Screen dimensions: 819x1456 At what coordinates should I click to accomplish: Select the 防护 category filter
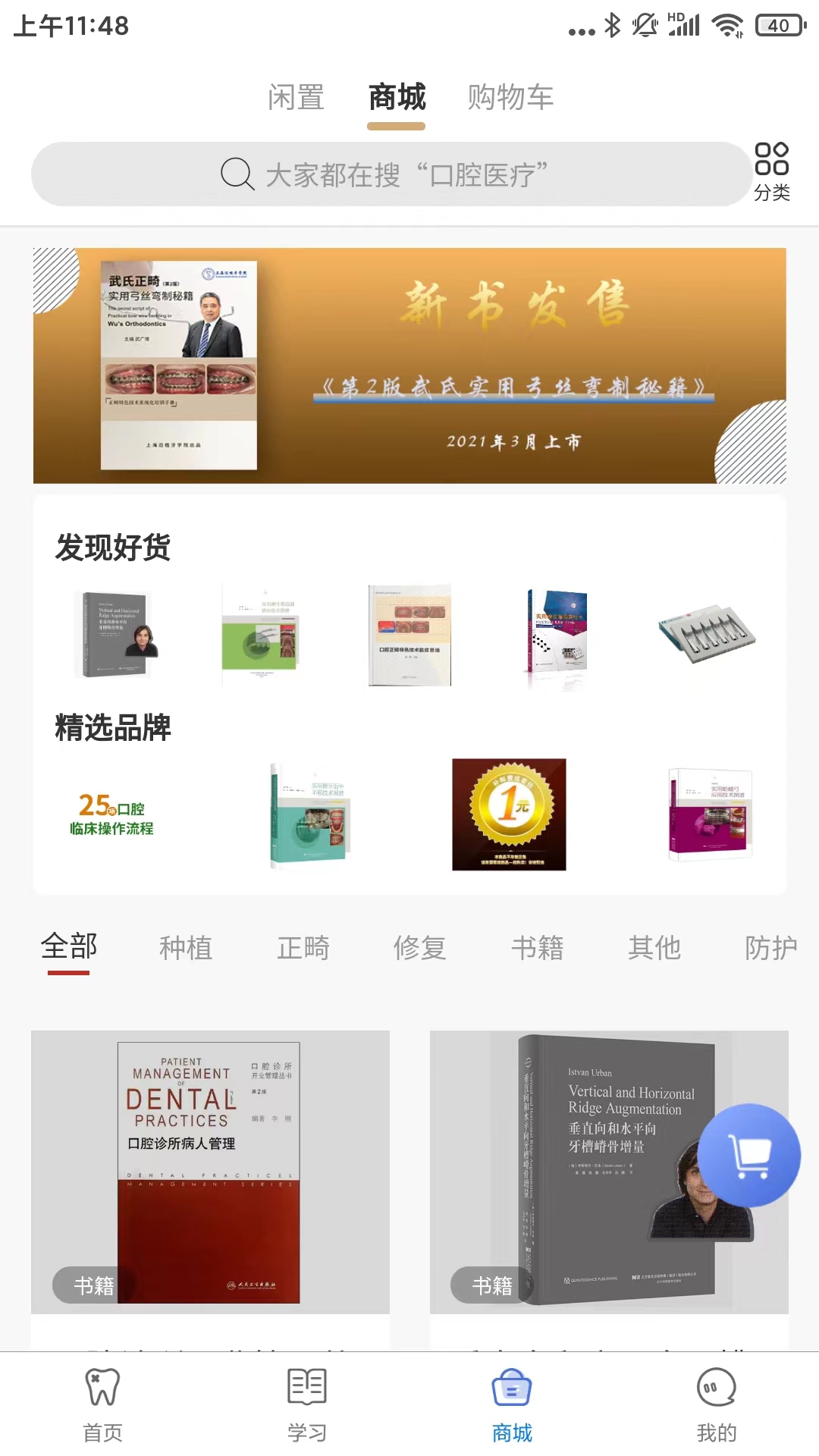(770, 948)
